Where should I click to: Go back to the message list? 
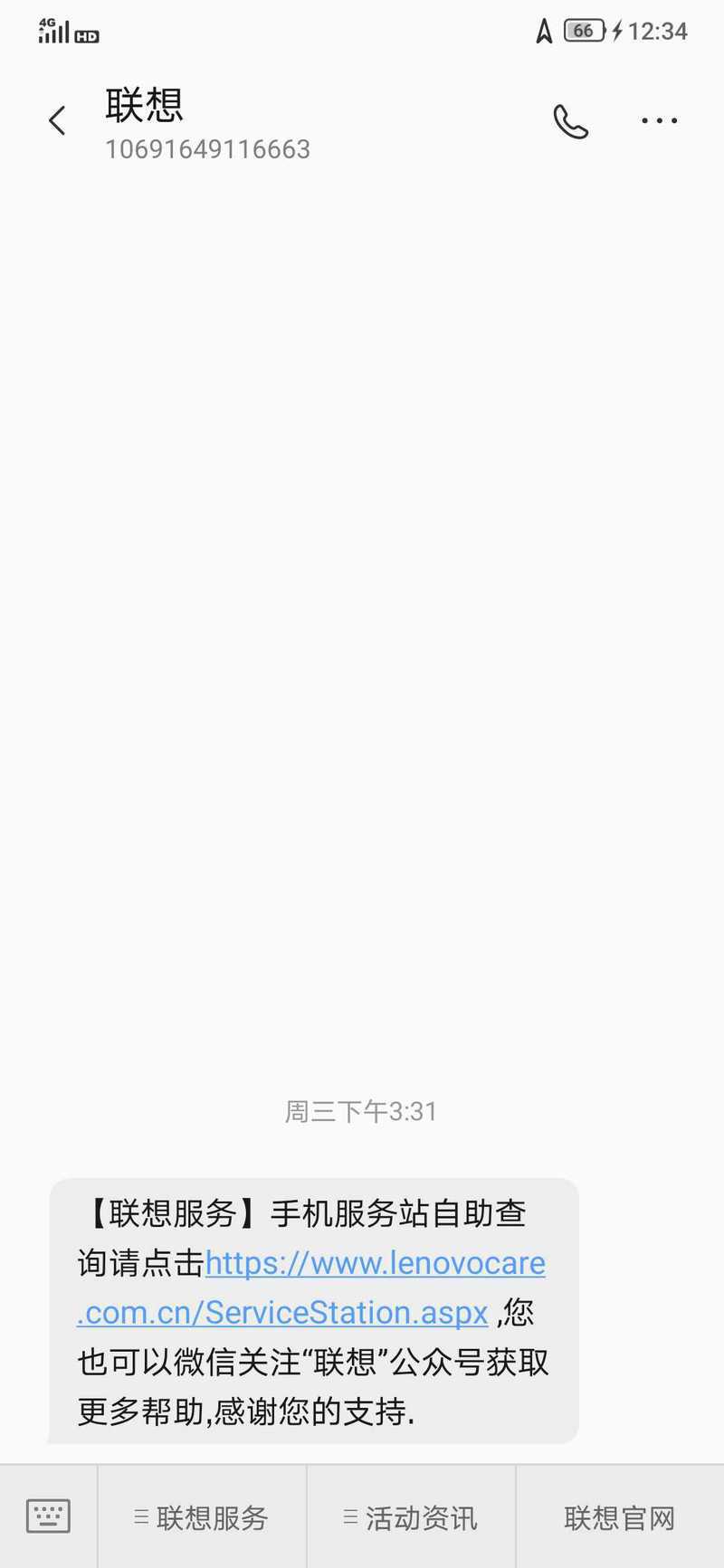(x=57, y=120)
